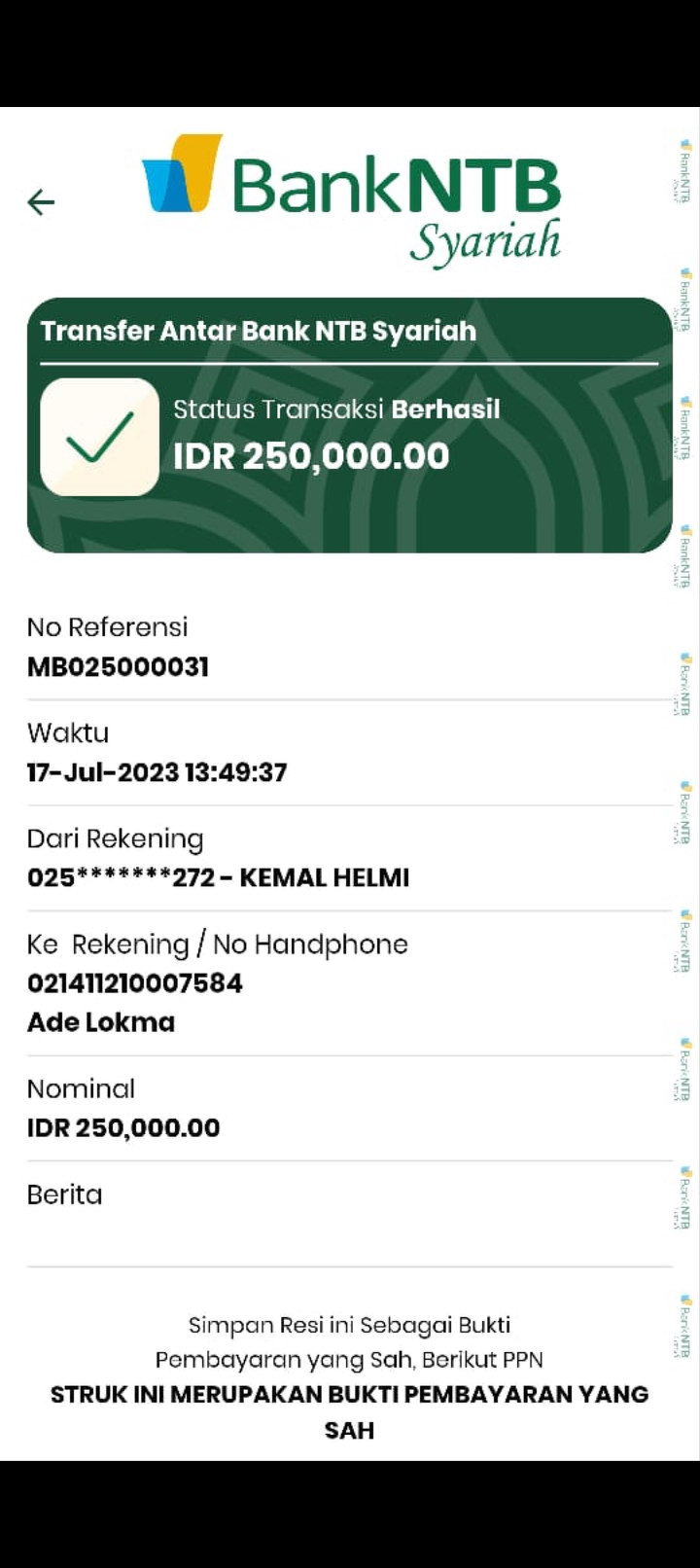
Task: Go back using the arrow icon
Action: [41, 202]
